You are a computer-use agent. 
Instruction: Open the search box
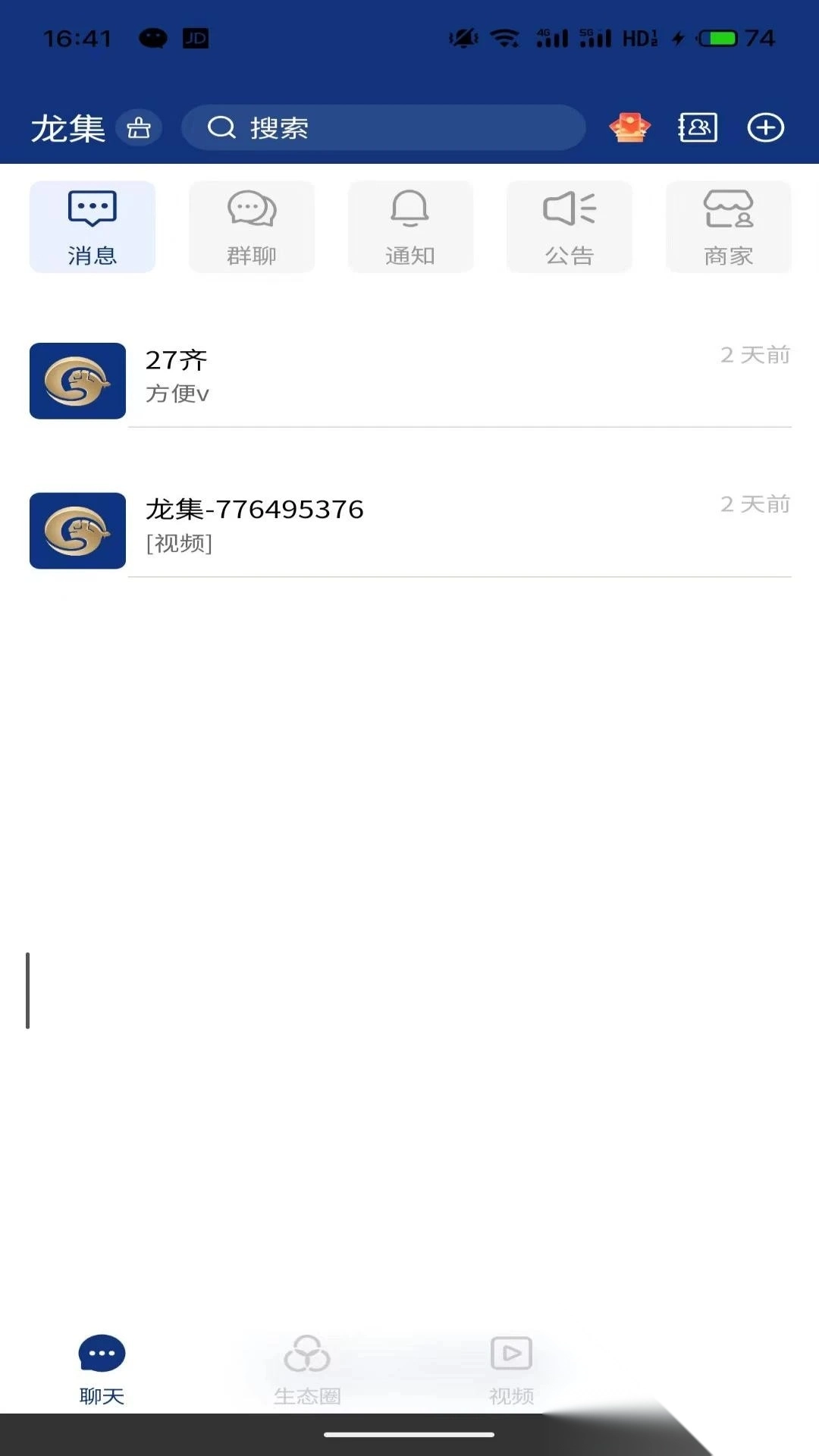[383, 127]
